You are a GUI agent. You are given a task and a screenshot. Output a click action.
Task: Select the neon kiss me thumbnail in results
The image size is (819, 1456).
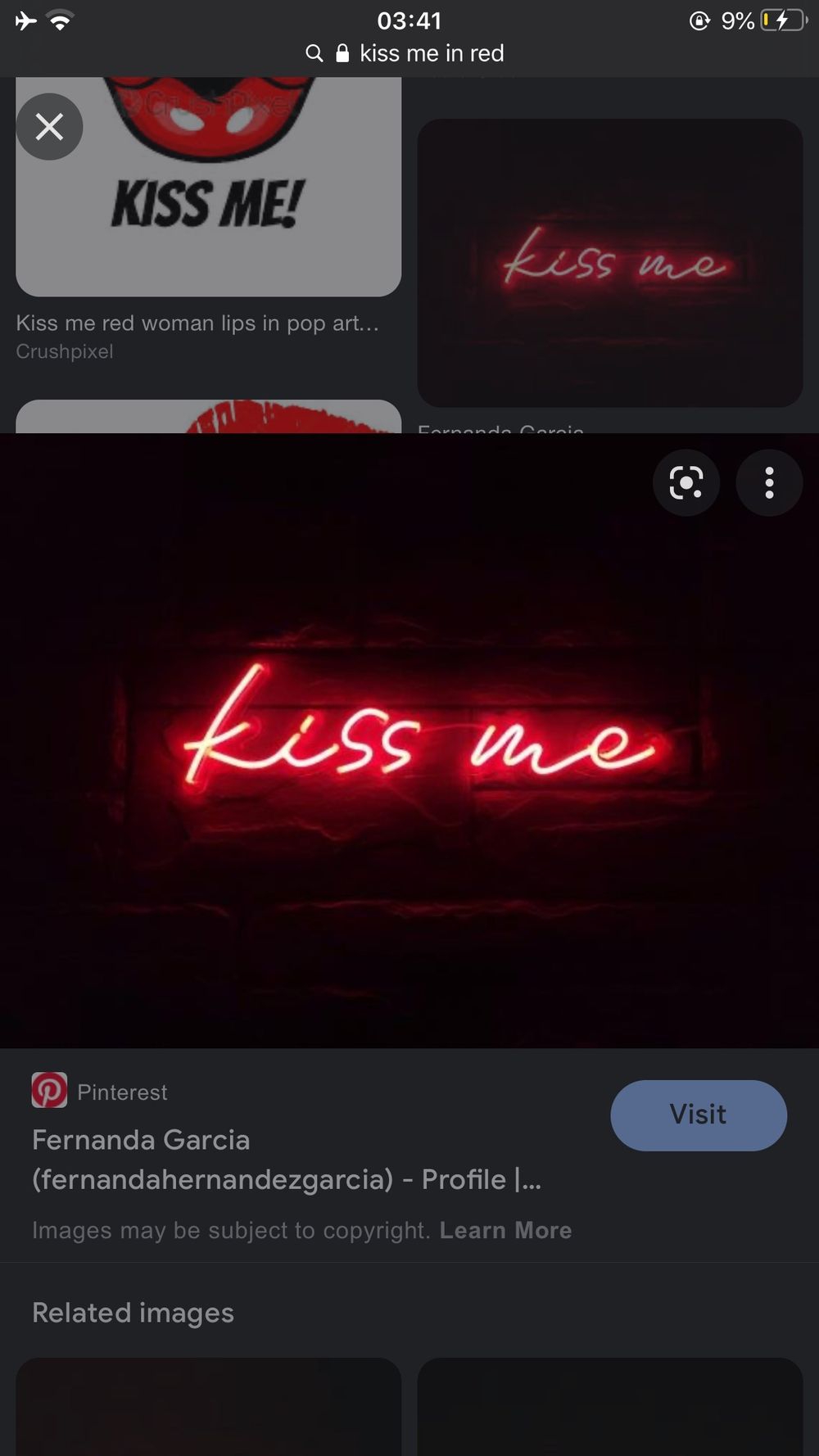610,263
